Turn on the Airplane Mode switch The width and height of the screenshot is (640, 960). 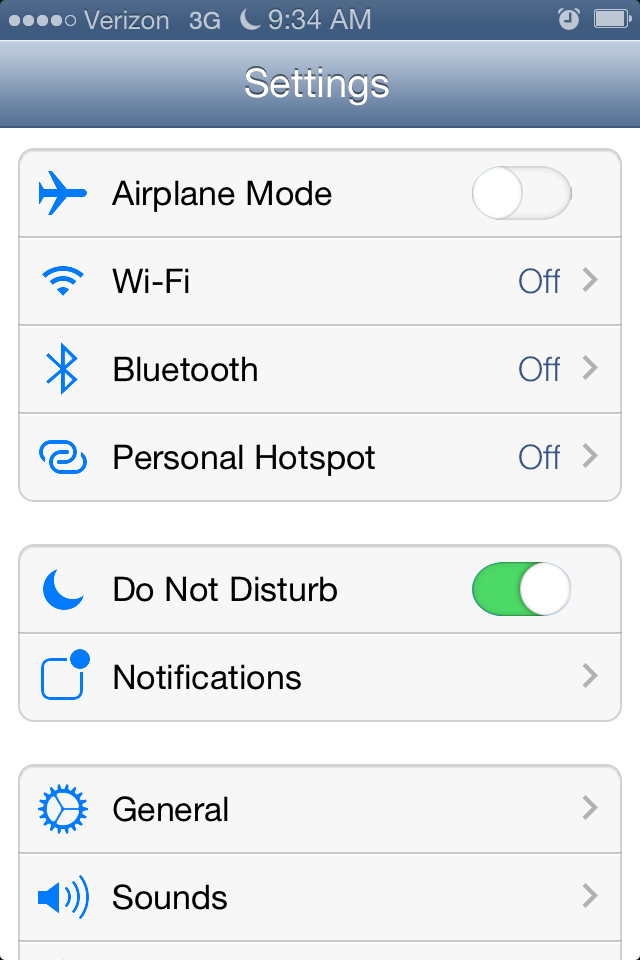point(521,193)
